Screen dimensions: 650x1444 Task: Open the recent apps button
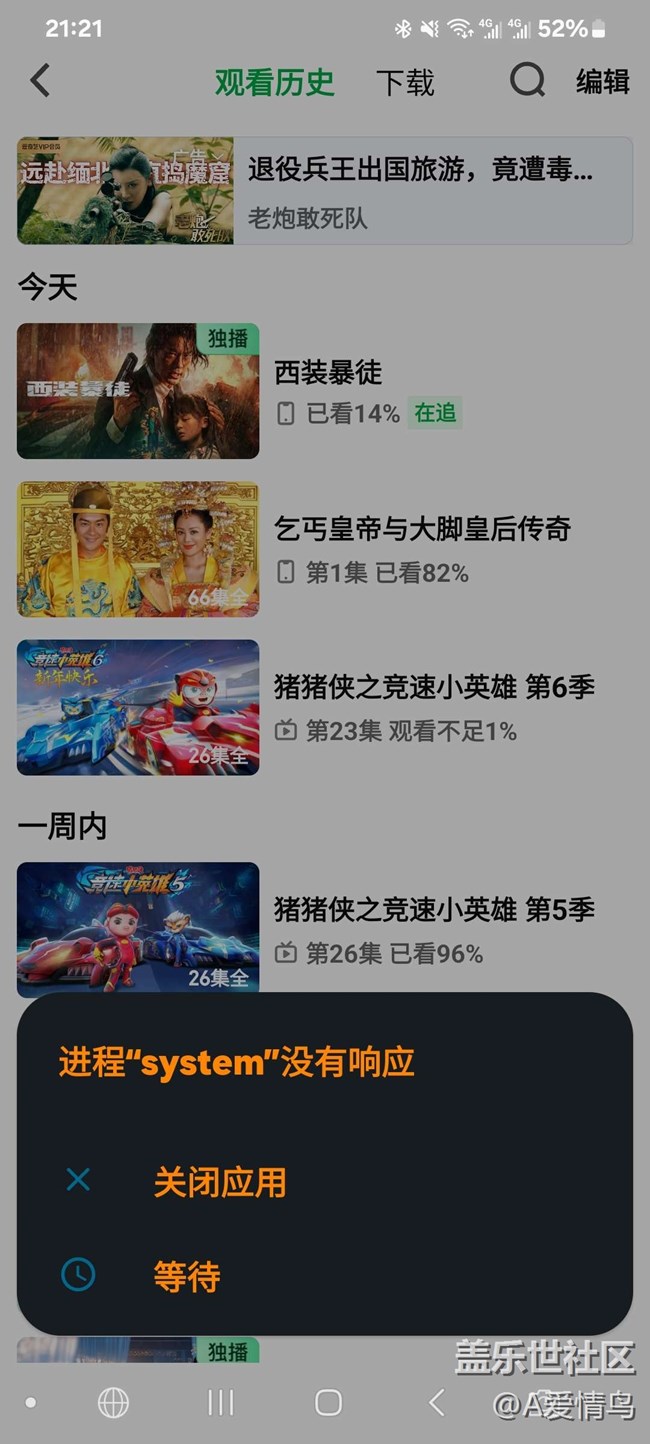tap(220, 1403)
